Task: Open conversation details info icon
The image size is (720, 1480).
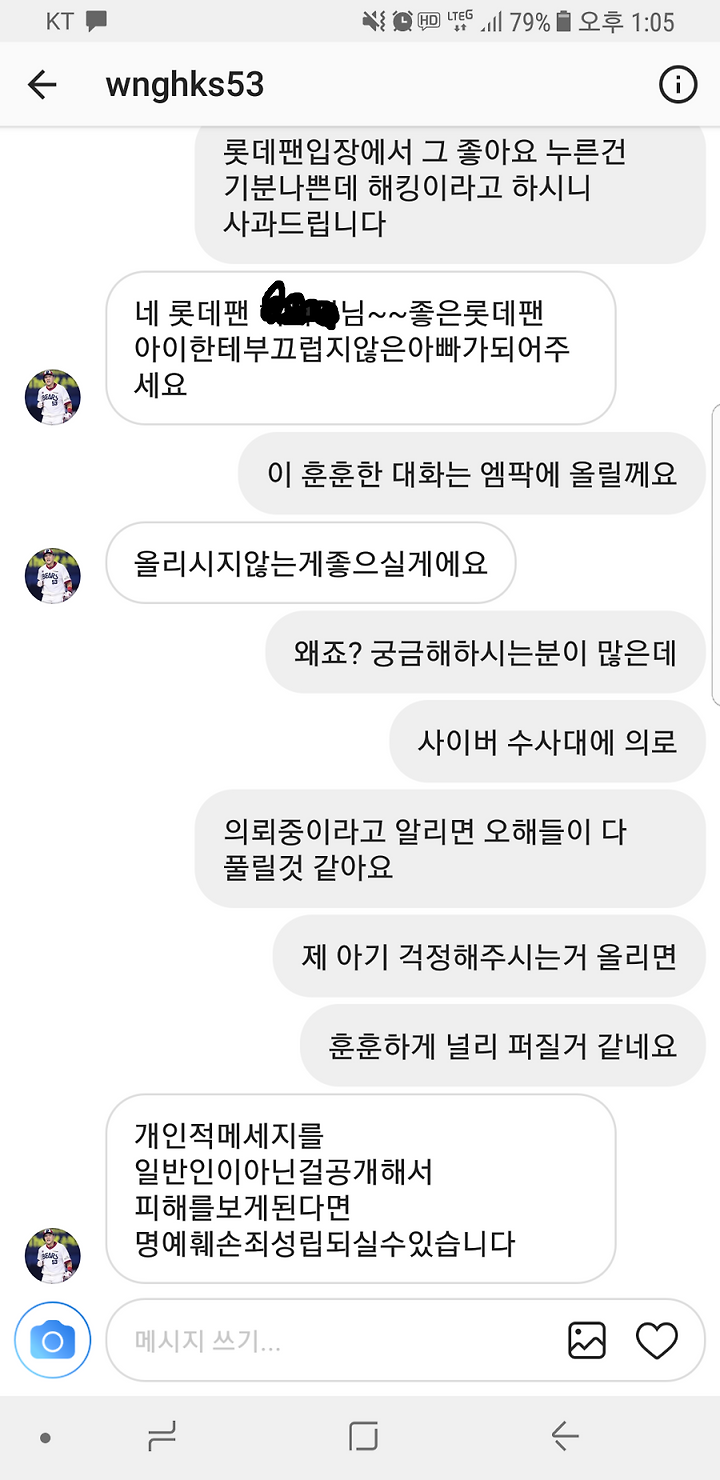Action: [x=678, y=85]
